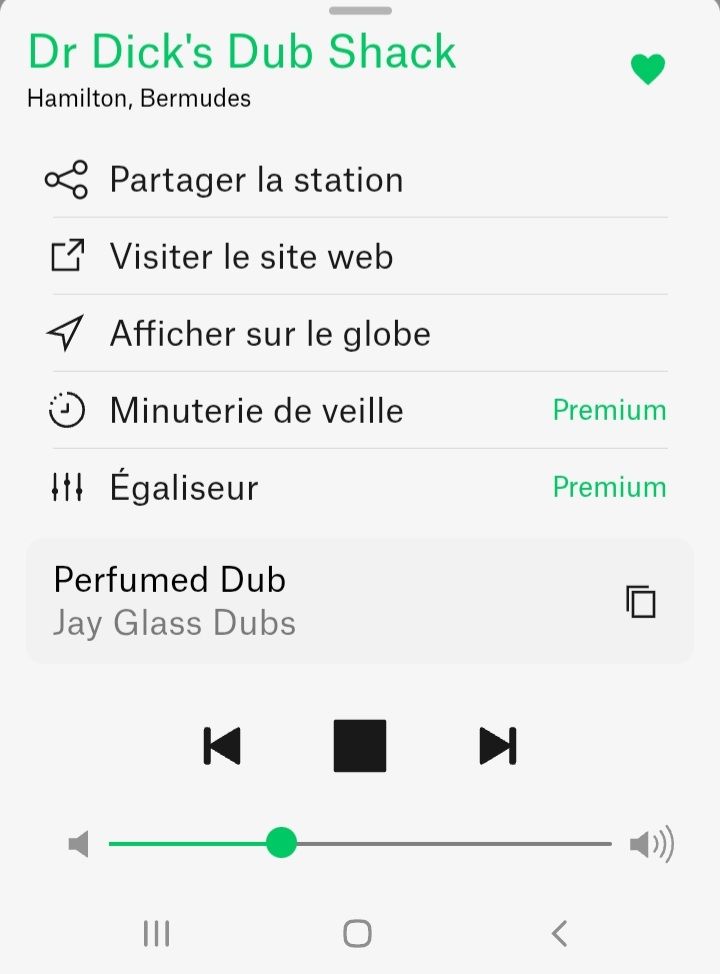Tap the loud volume speaker icon
The height and width of the screenshot is (974, 720).
[651, 845]
